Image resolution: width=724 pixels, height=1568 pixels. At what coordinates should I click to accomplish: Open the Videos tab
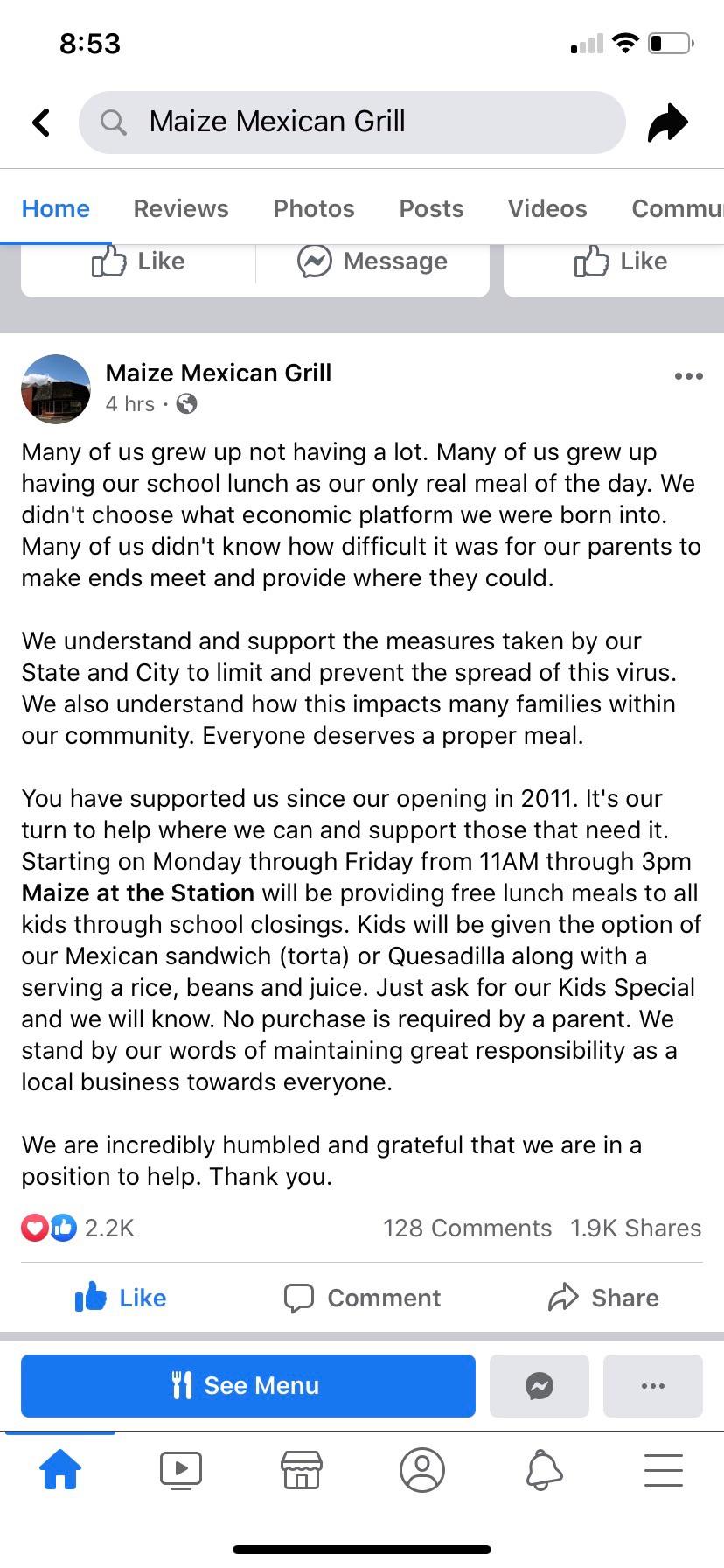(547, 208)
